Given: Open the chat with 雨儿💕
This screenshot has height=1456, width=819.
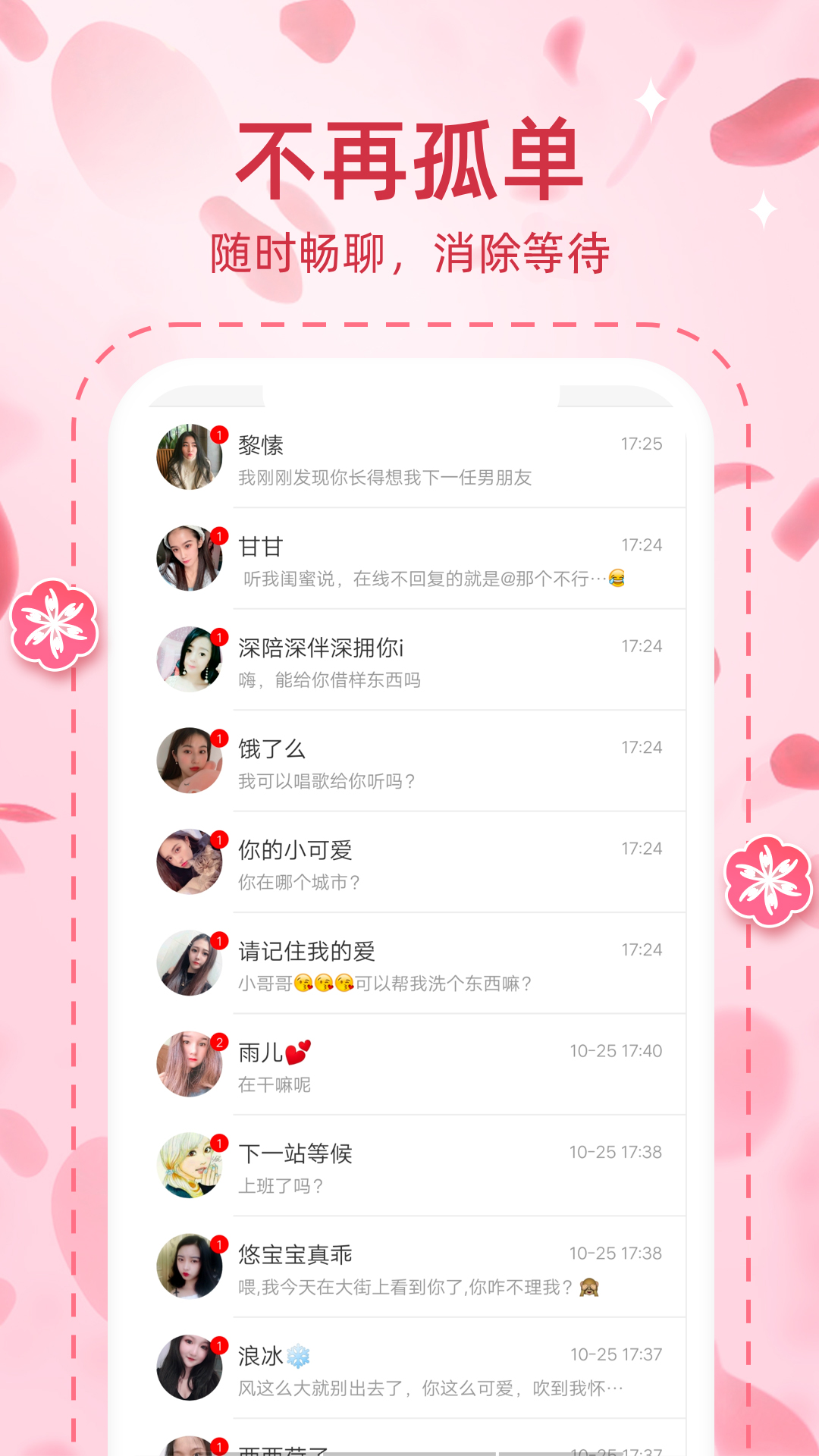Looking at the screenshot, I should pos(455,1064).
